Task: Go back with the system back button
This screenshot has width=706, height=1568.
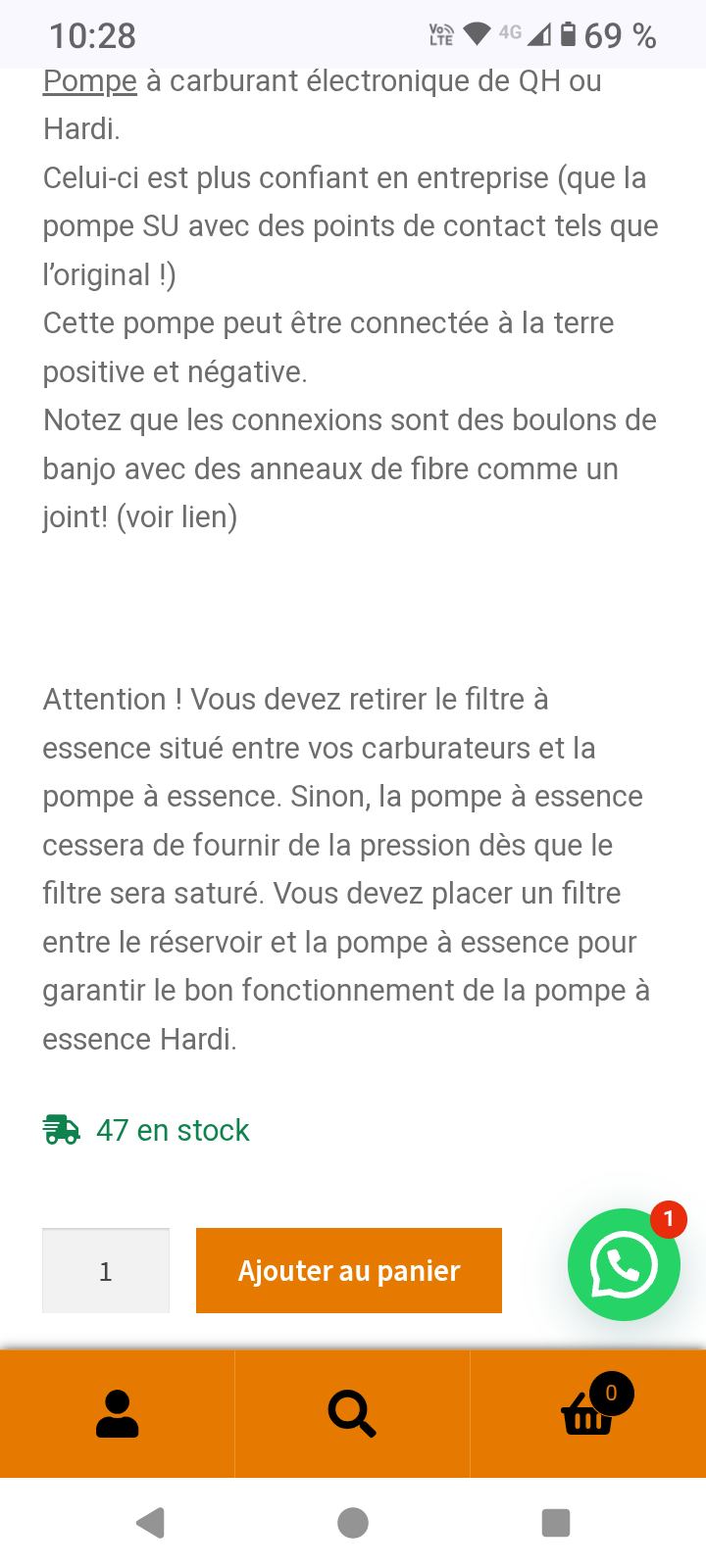Action: [x=150, y=1523]
